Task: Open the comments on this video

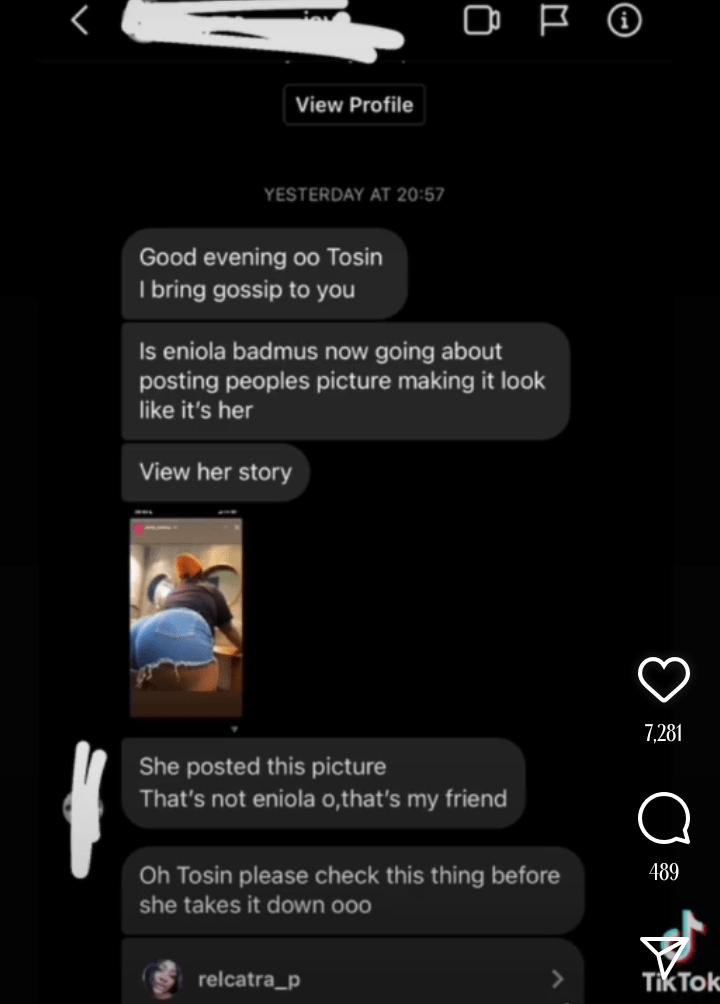Action: pos(664,820)
